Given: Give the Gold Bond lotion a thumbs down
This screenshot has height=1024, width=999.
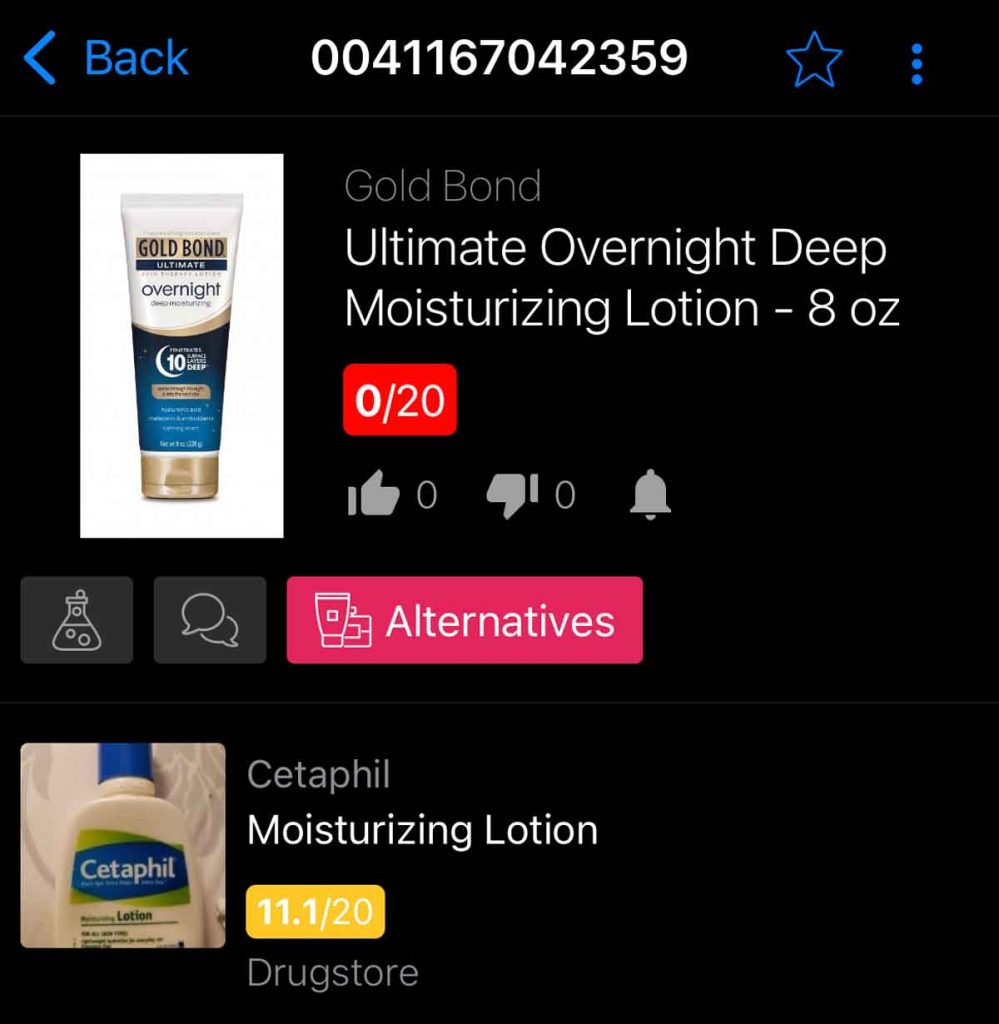Looking at the screenshot, I should point(511,495).
